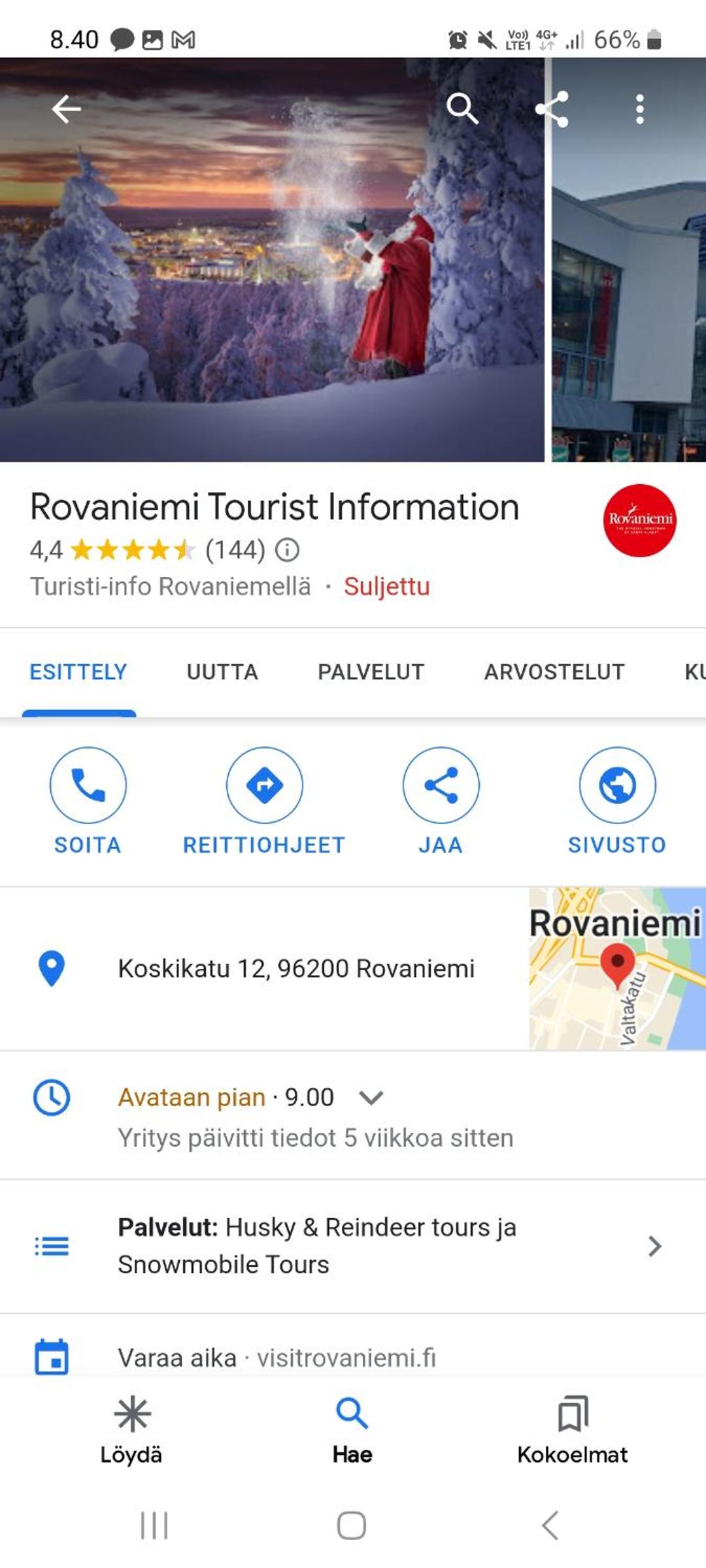This screenshot has height=1568, width=706.
Task: Open the ARVOSTELUT tab
Action: coord(554,672)
